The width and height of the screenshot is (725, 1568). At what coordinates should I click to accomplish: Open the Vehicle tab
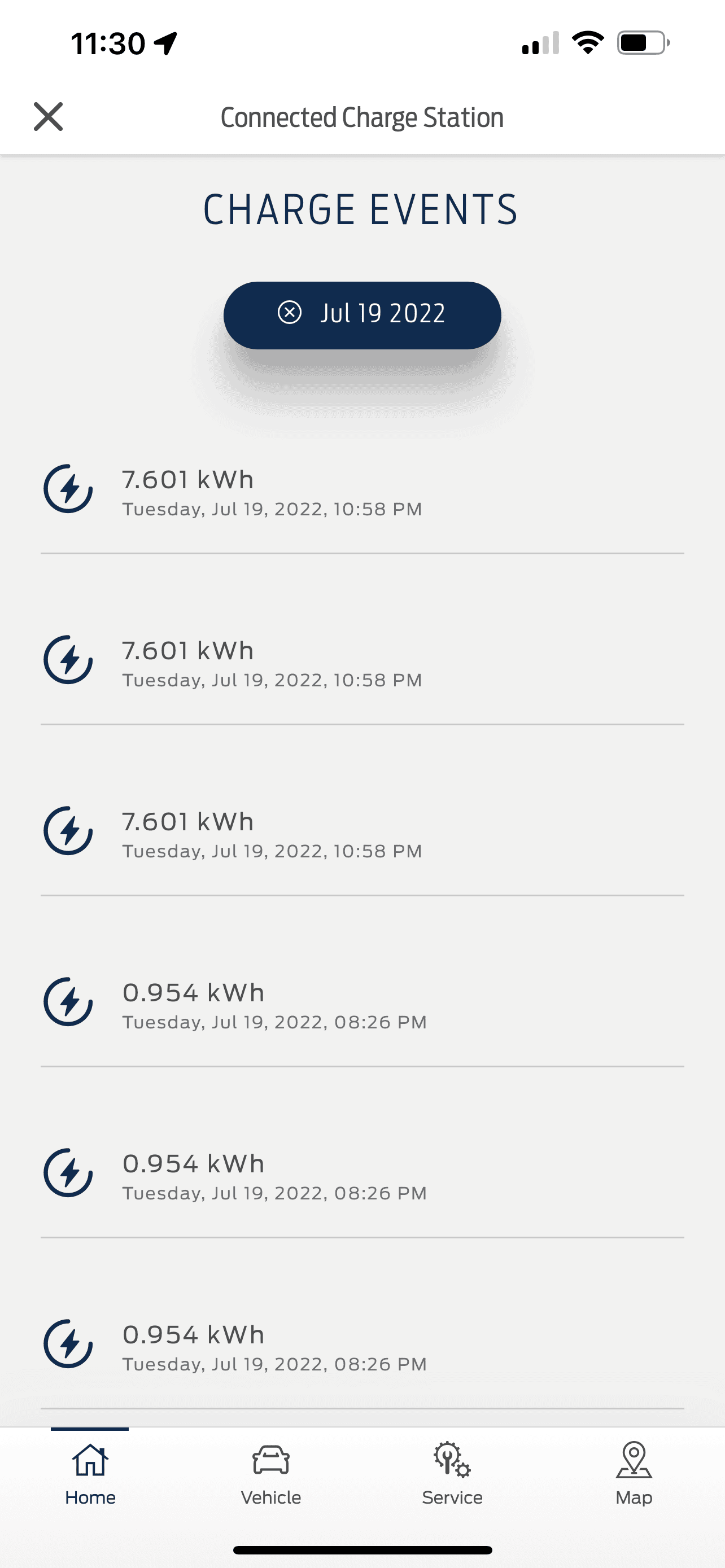[271, 1474]
